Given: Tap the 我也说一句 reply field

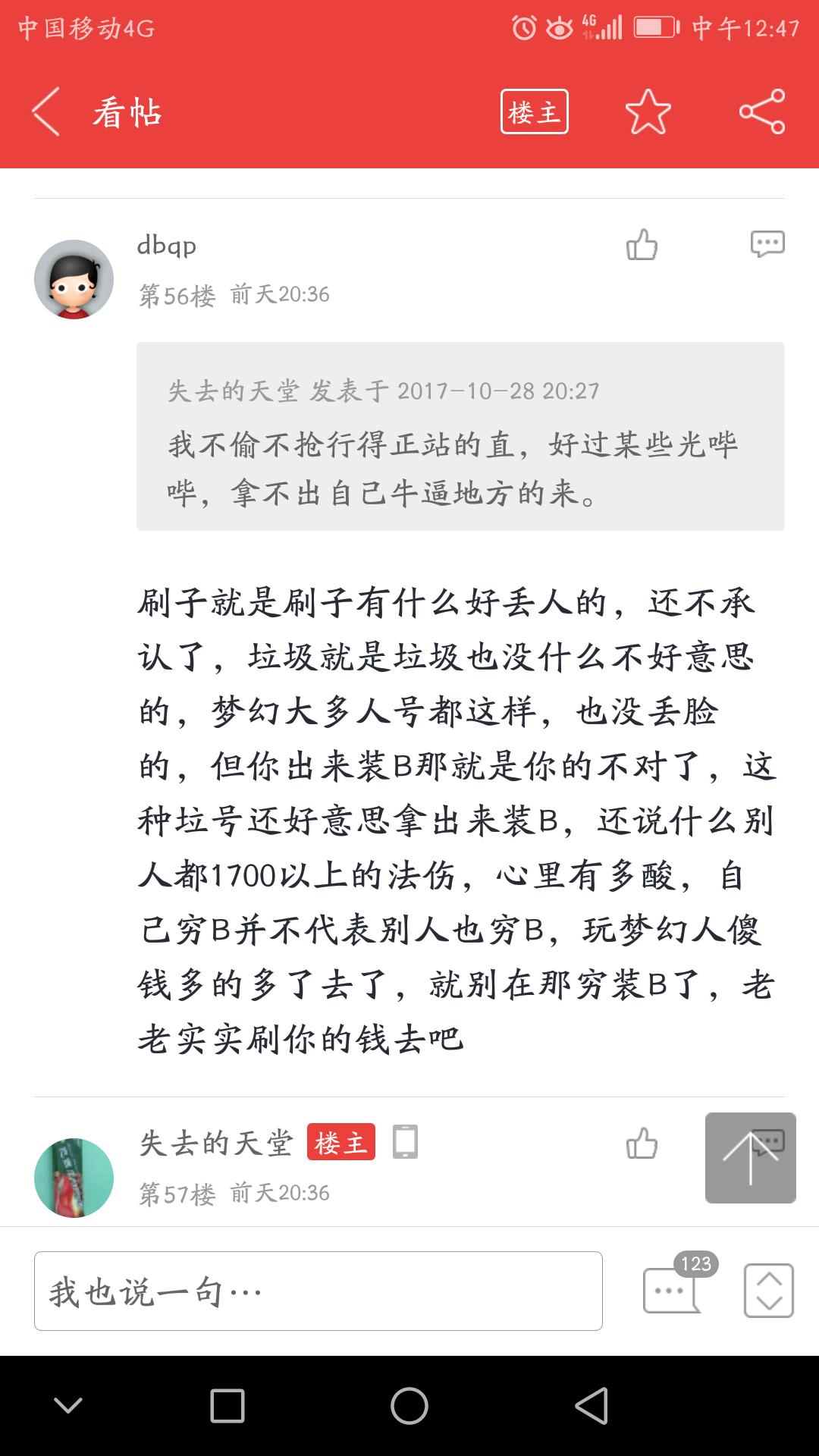Looking at the screenshot, I should [318, 1291].
